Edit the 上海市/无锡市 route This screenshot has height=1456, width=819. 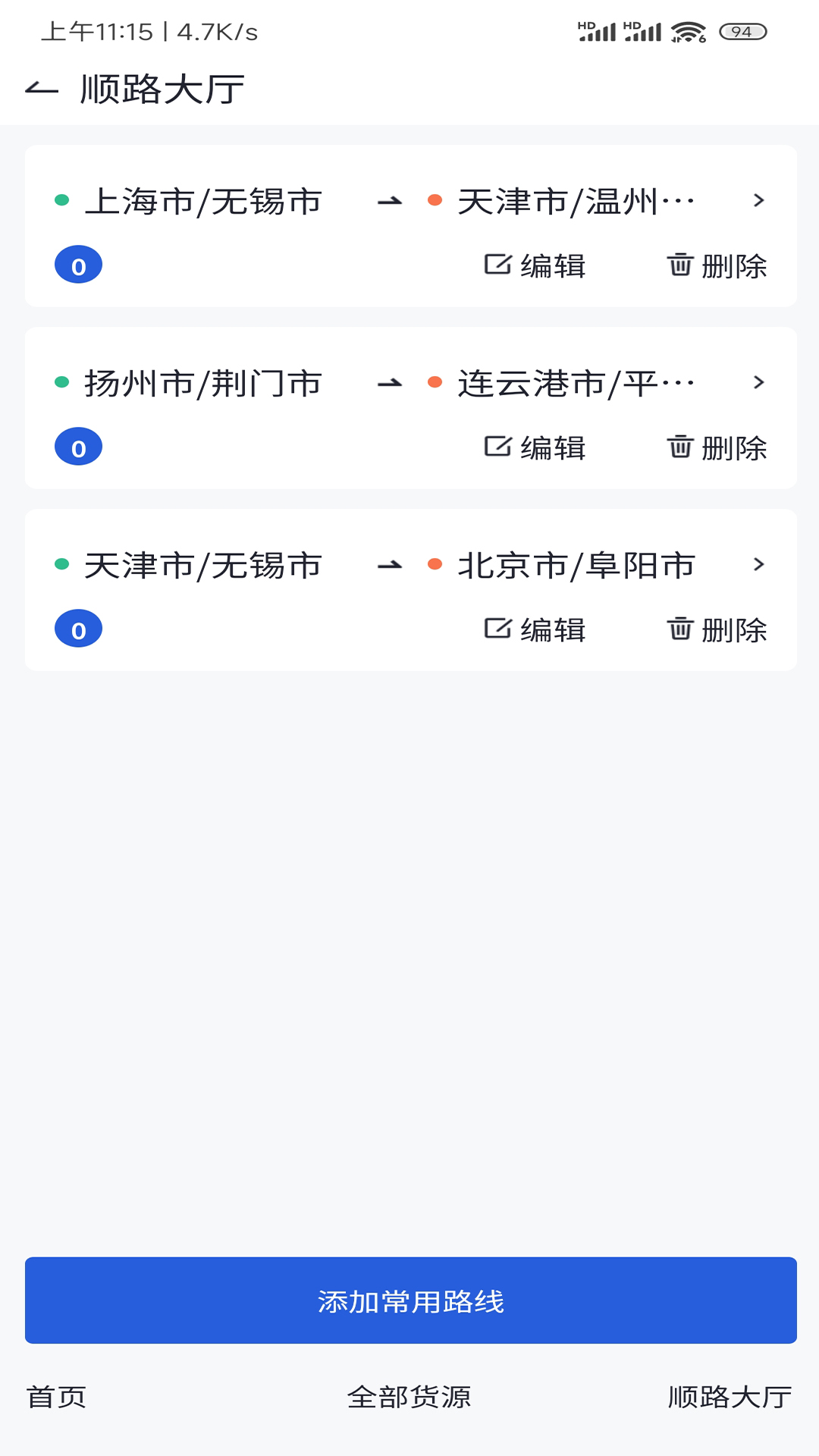tap(535, 265)
